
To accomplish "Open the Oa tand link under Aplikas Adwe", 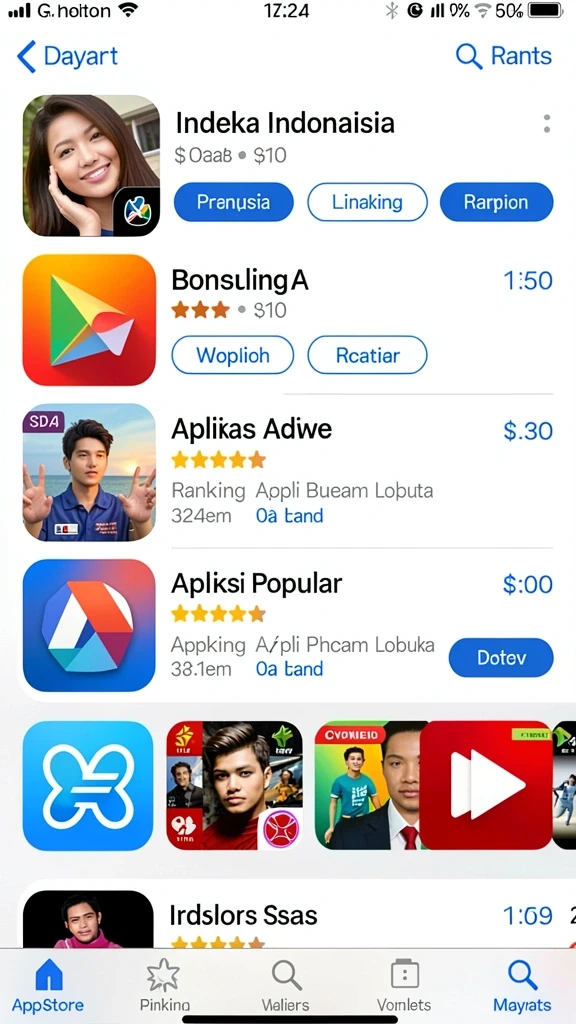I will point(289,516).
